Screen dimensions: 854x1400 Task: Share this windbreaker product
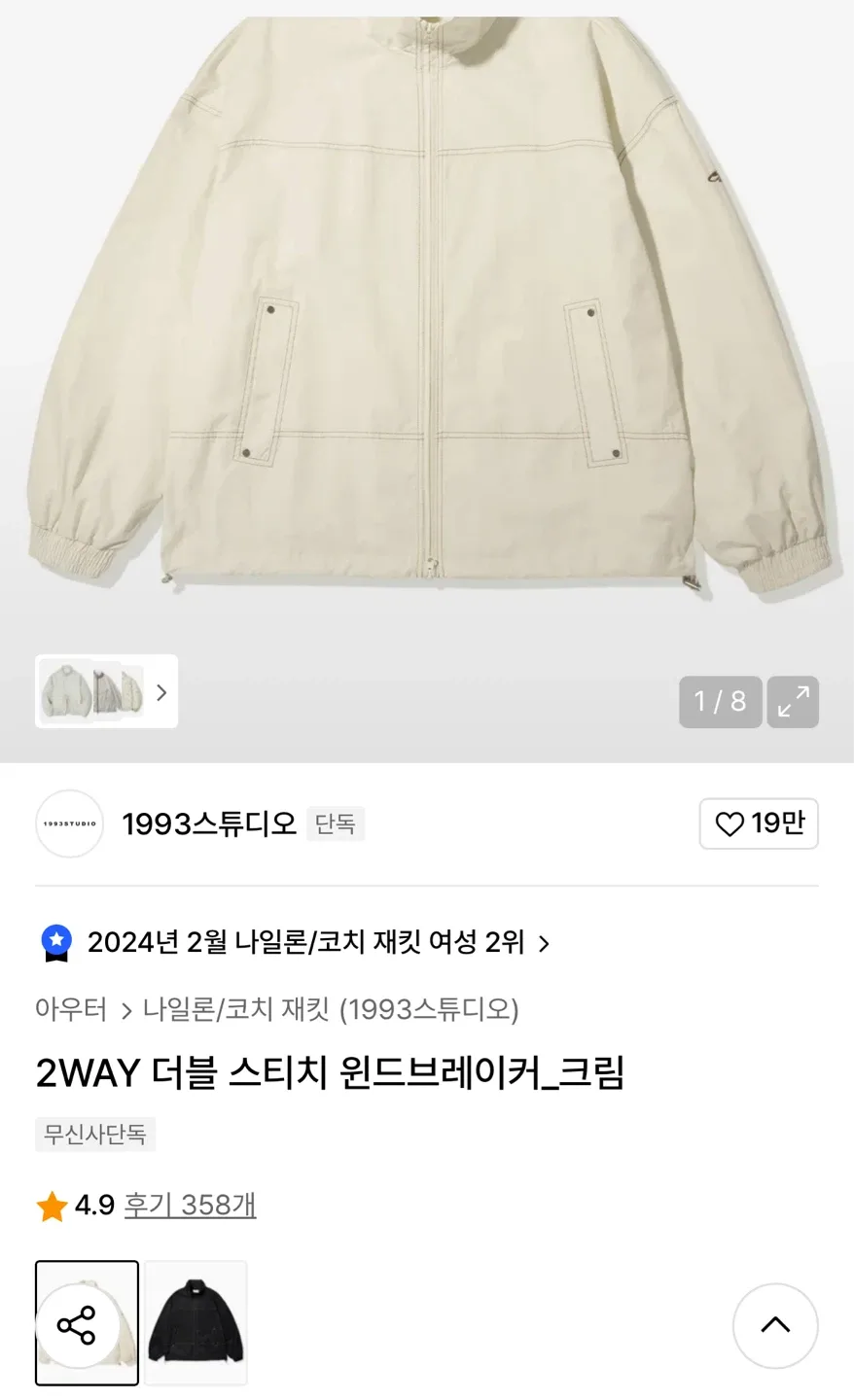(76, 1325)
